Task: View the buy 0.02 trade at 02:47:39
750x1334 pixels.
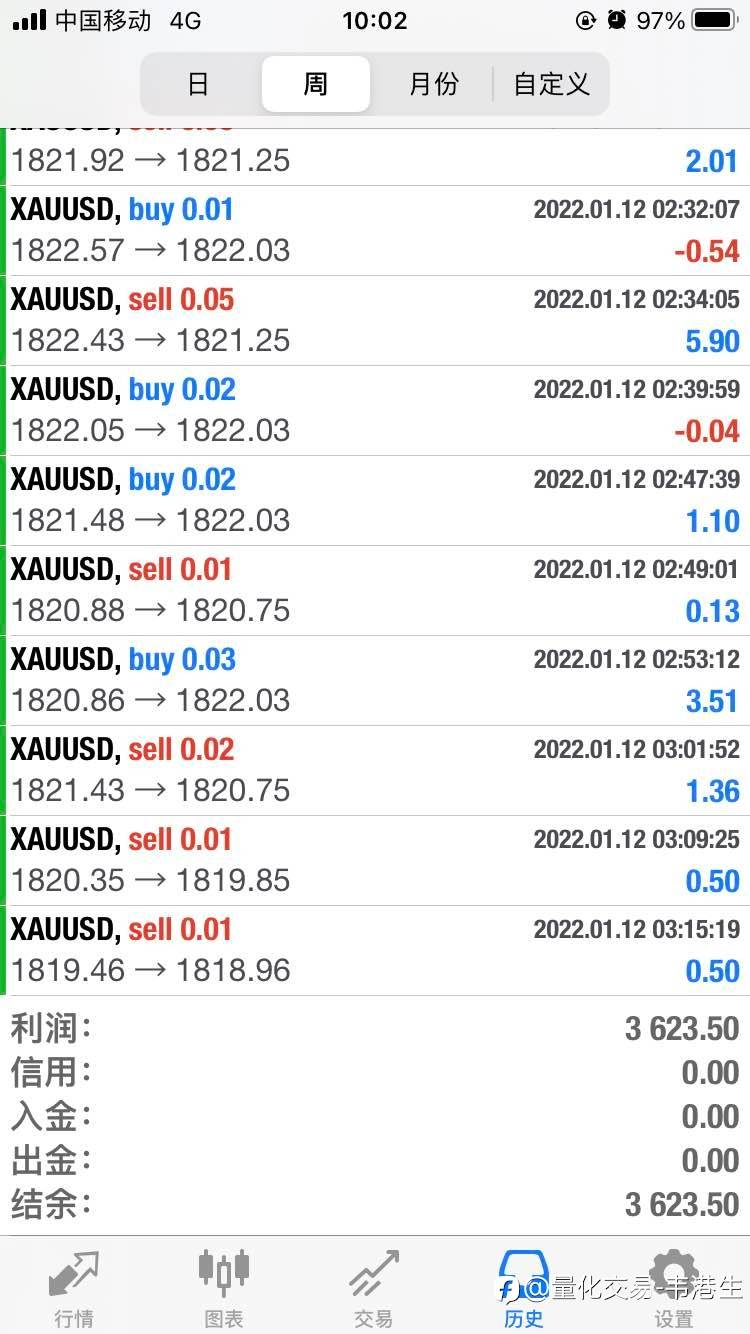Action: click(375, 501)
